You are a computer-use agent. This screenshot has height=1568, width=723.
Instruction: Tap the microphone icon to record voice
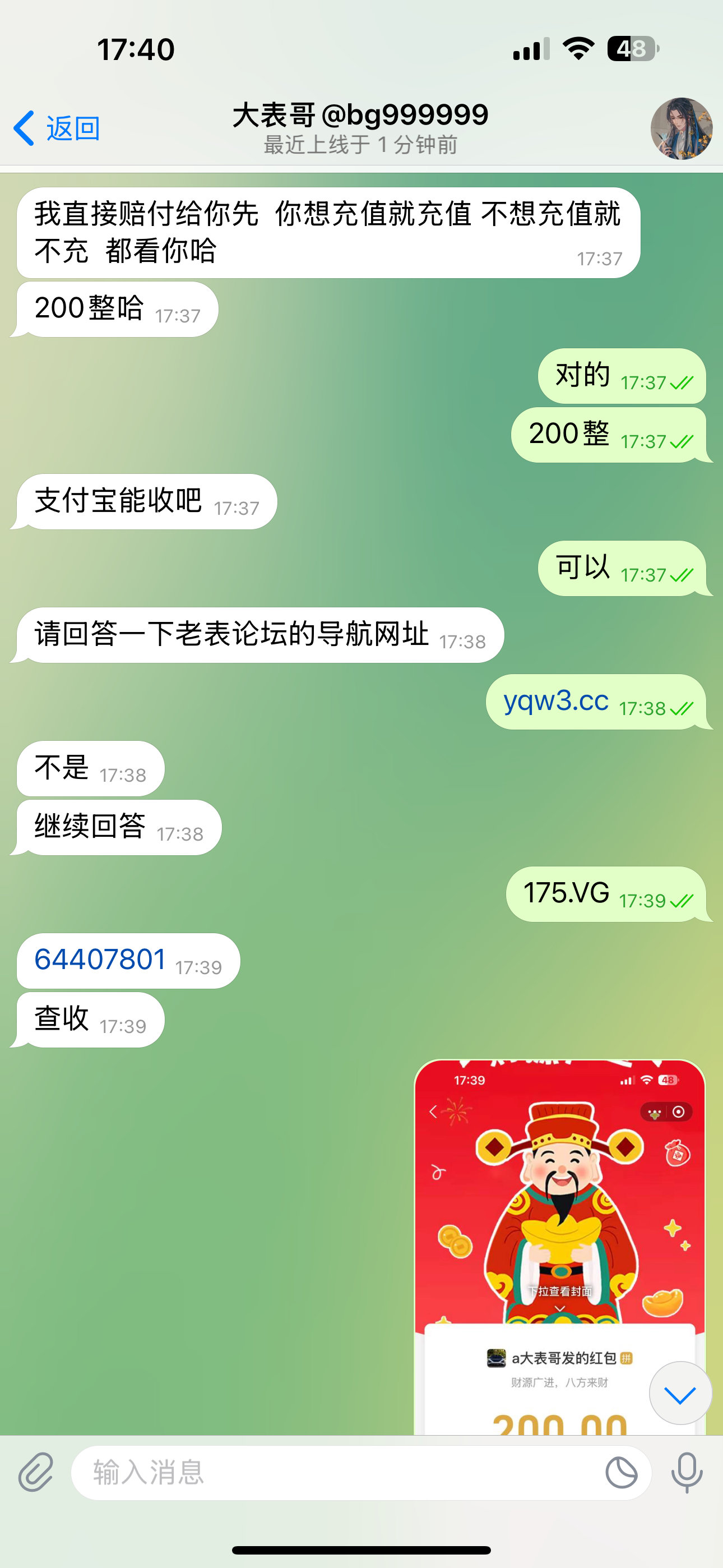687,1473
